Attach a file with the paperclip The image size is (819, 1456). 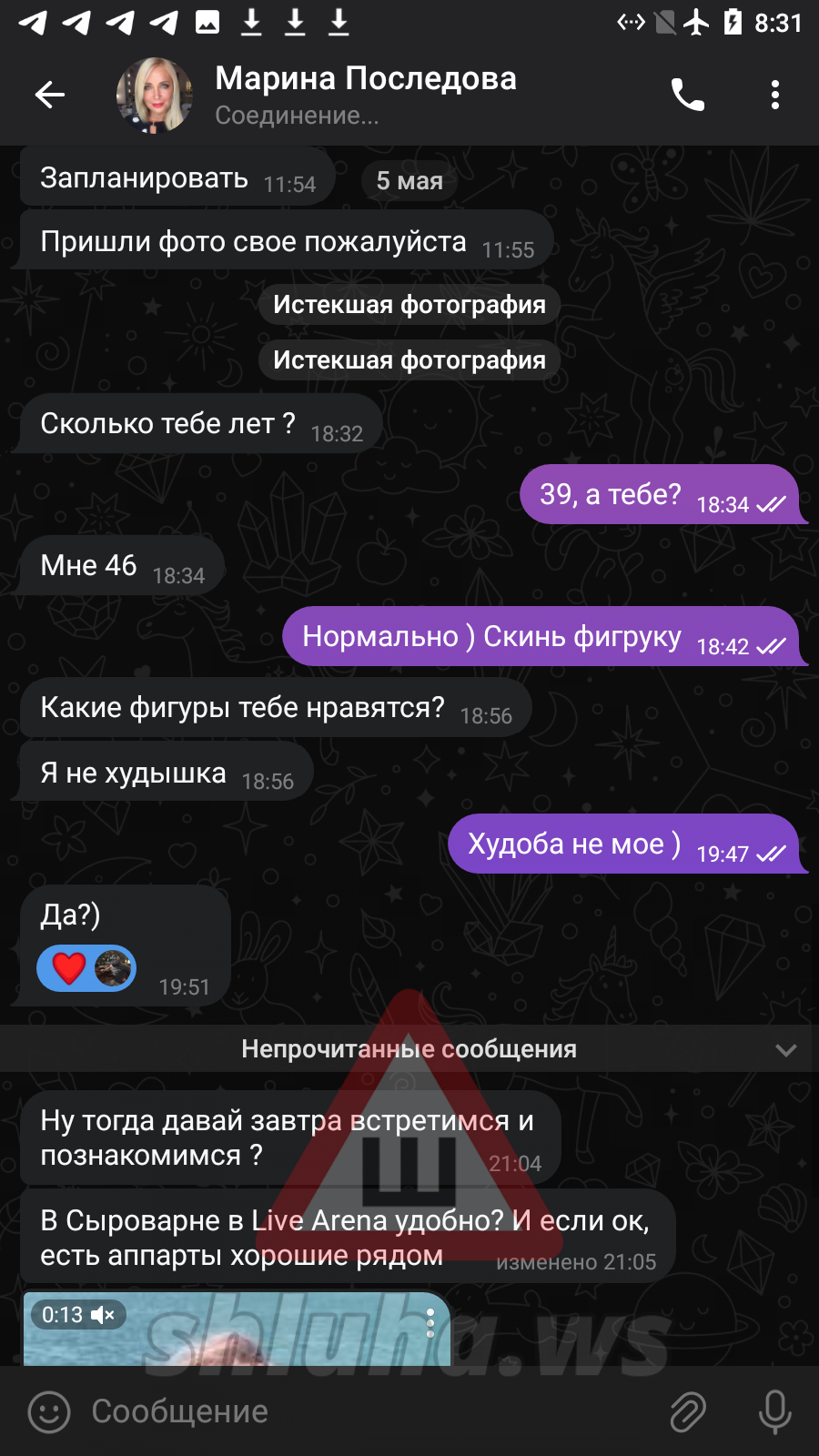click(688, 1412)
